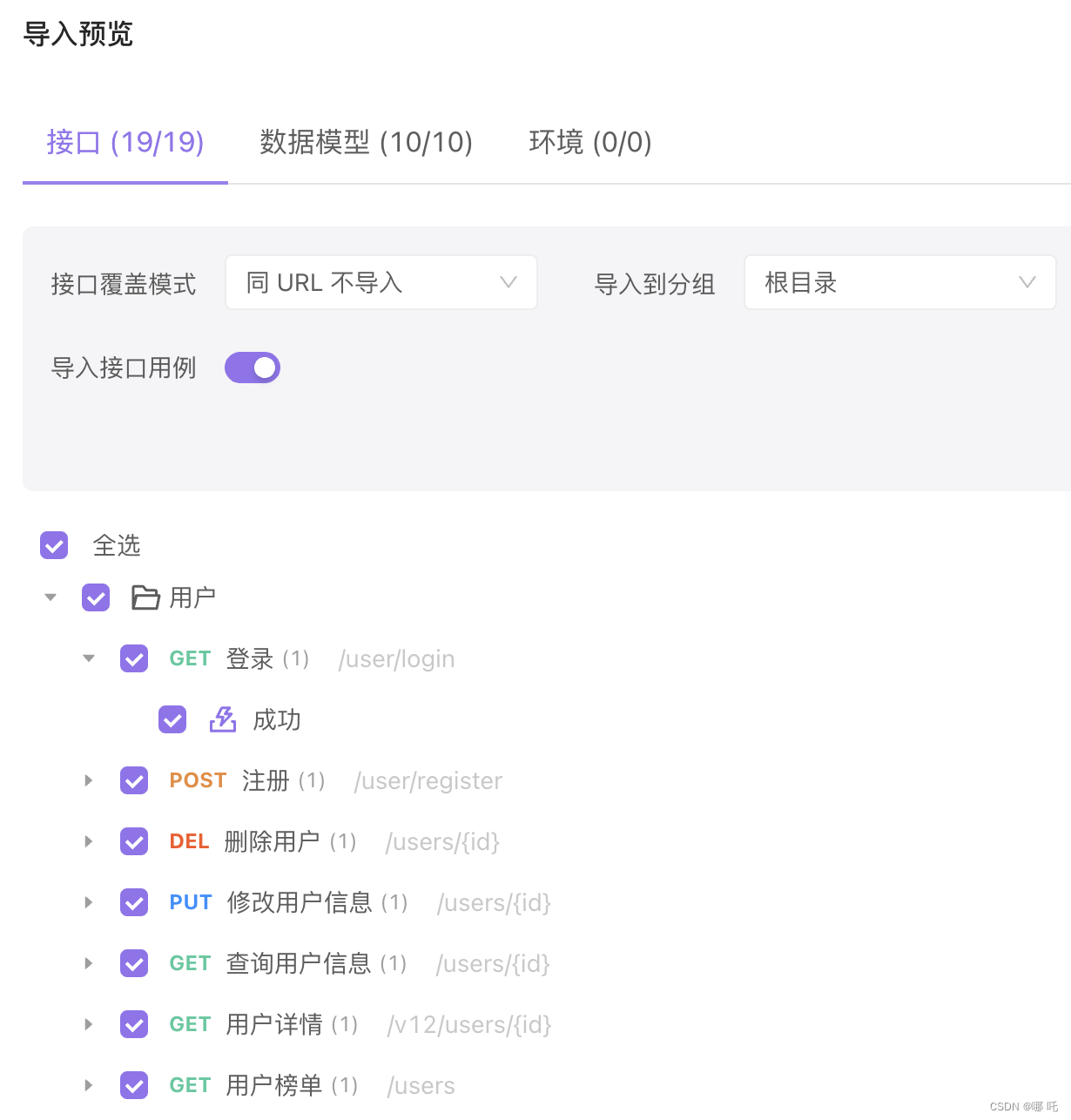Expand the GET 用户详情 item
Viewport: 1071px width, 1120px height.
pos(89,1024)
